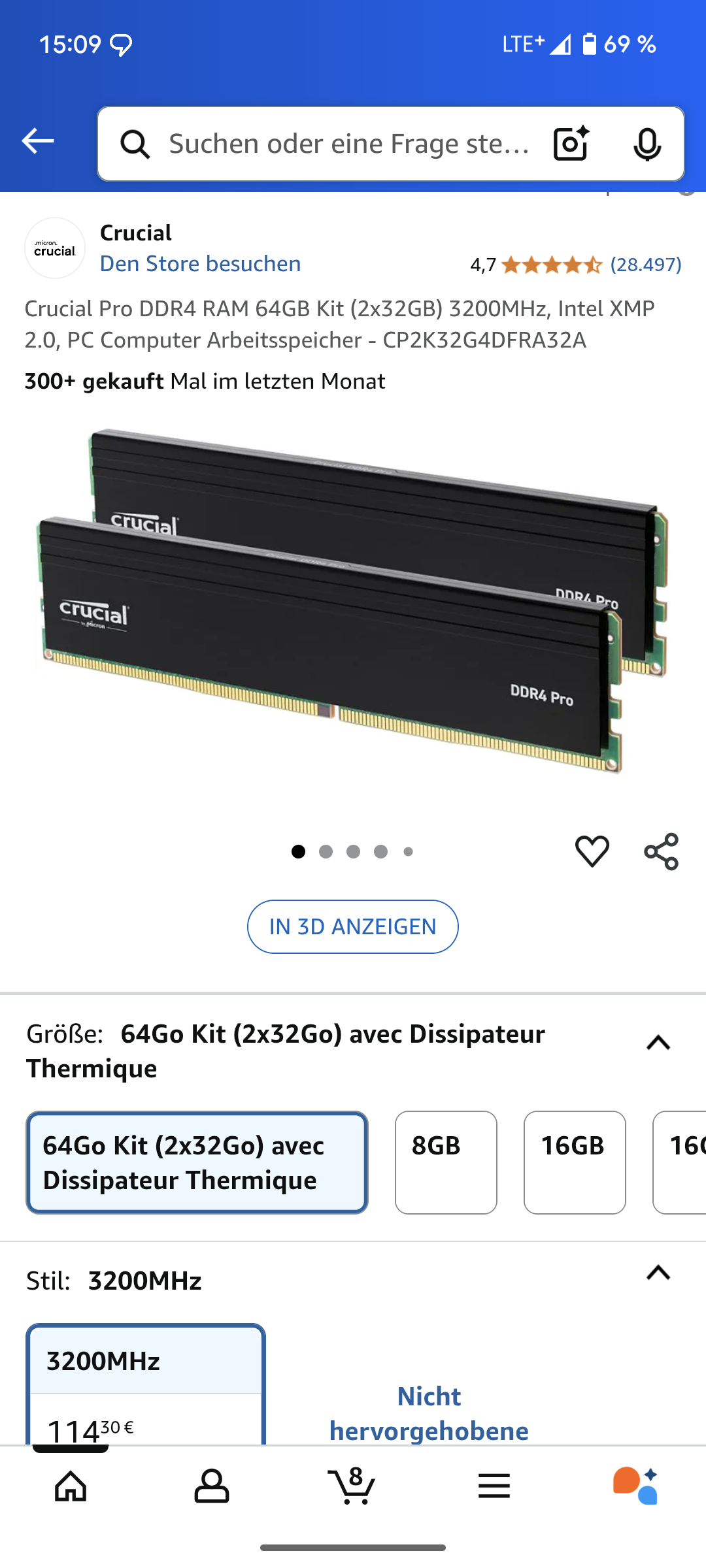Open Den Store besuchen link
The height and width of the screenshot is (1568, 706).
coord(200,264)
